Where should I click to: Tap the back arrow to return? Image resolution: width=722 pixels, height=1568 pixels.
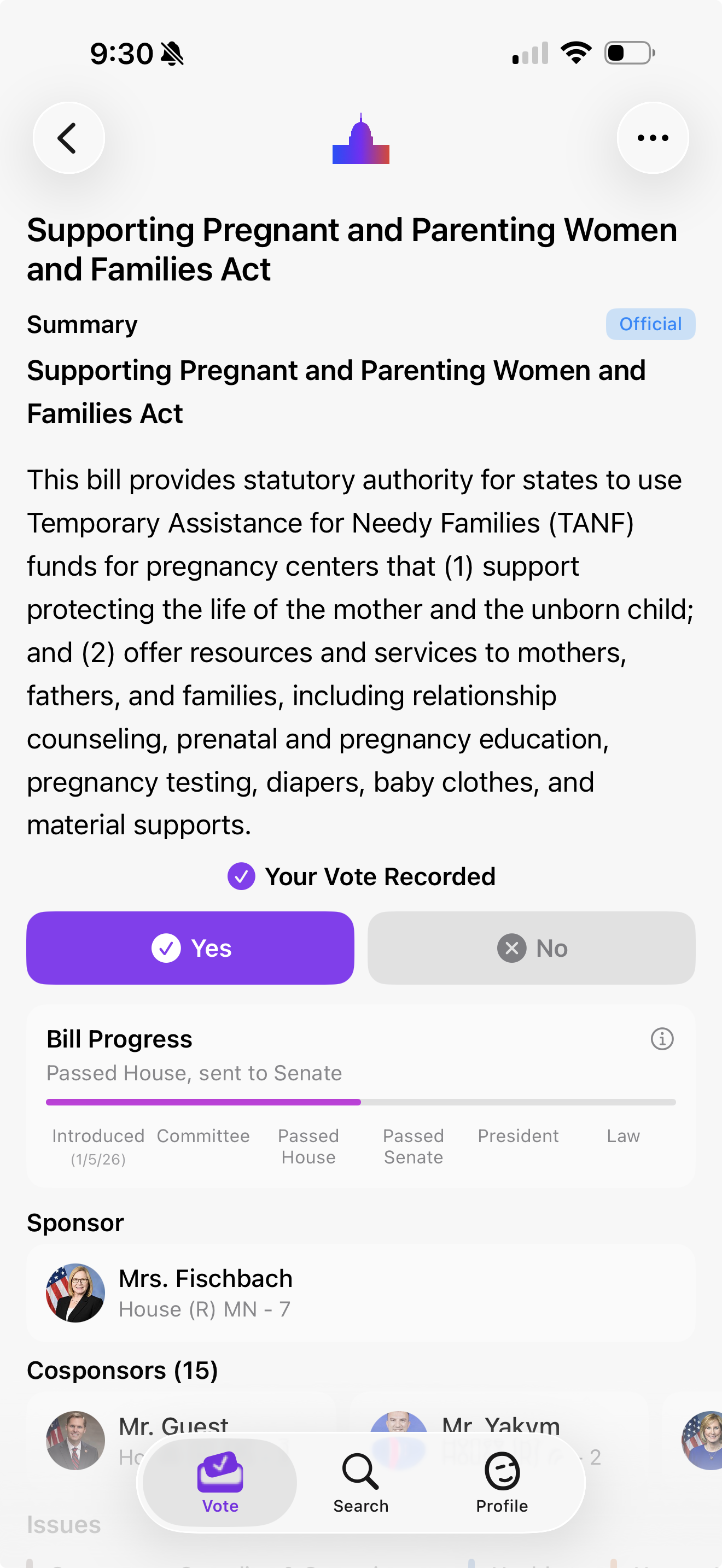point(68,137)
